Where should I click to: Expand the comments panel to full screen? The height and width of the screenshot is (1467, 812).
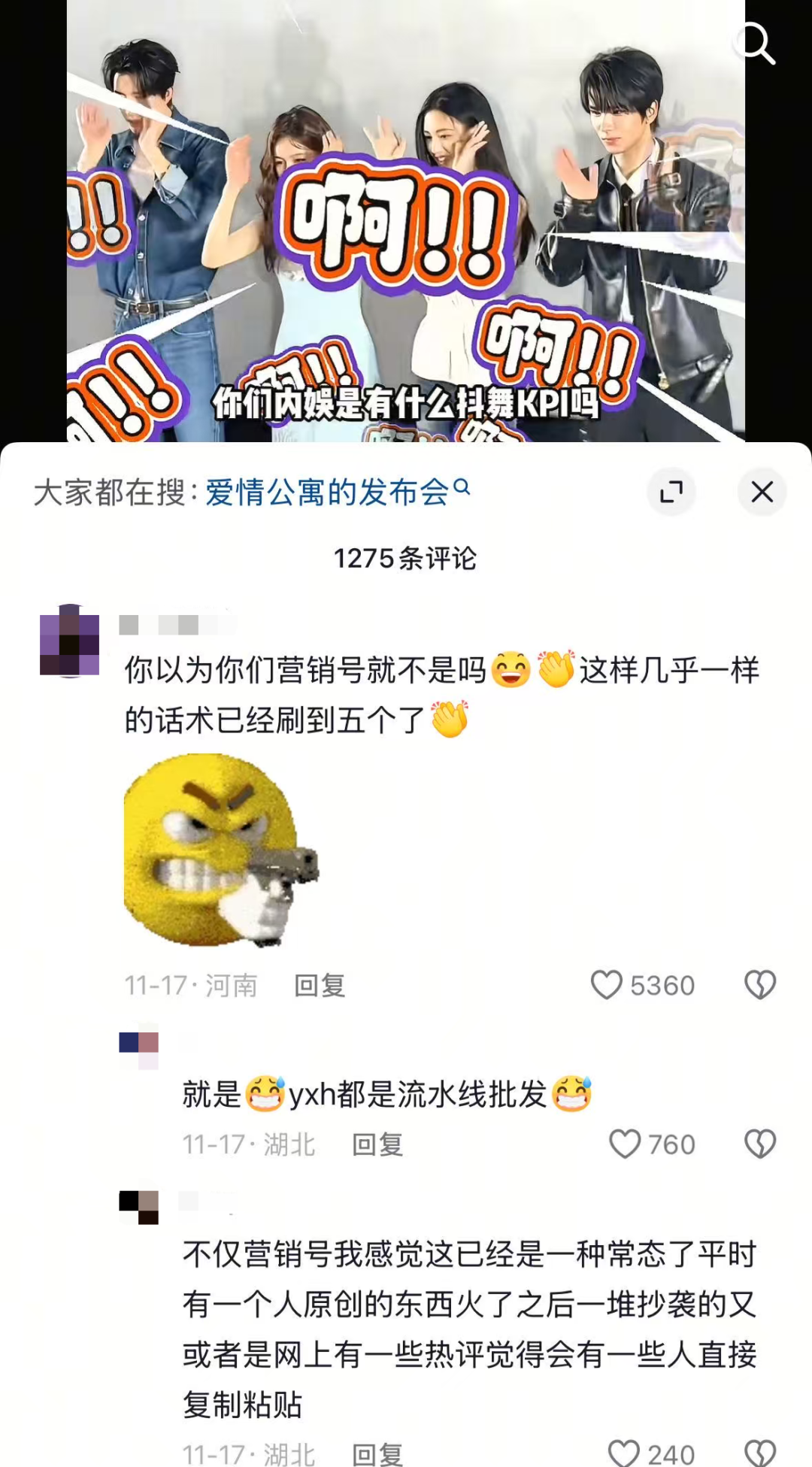(671, 493)
